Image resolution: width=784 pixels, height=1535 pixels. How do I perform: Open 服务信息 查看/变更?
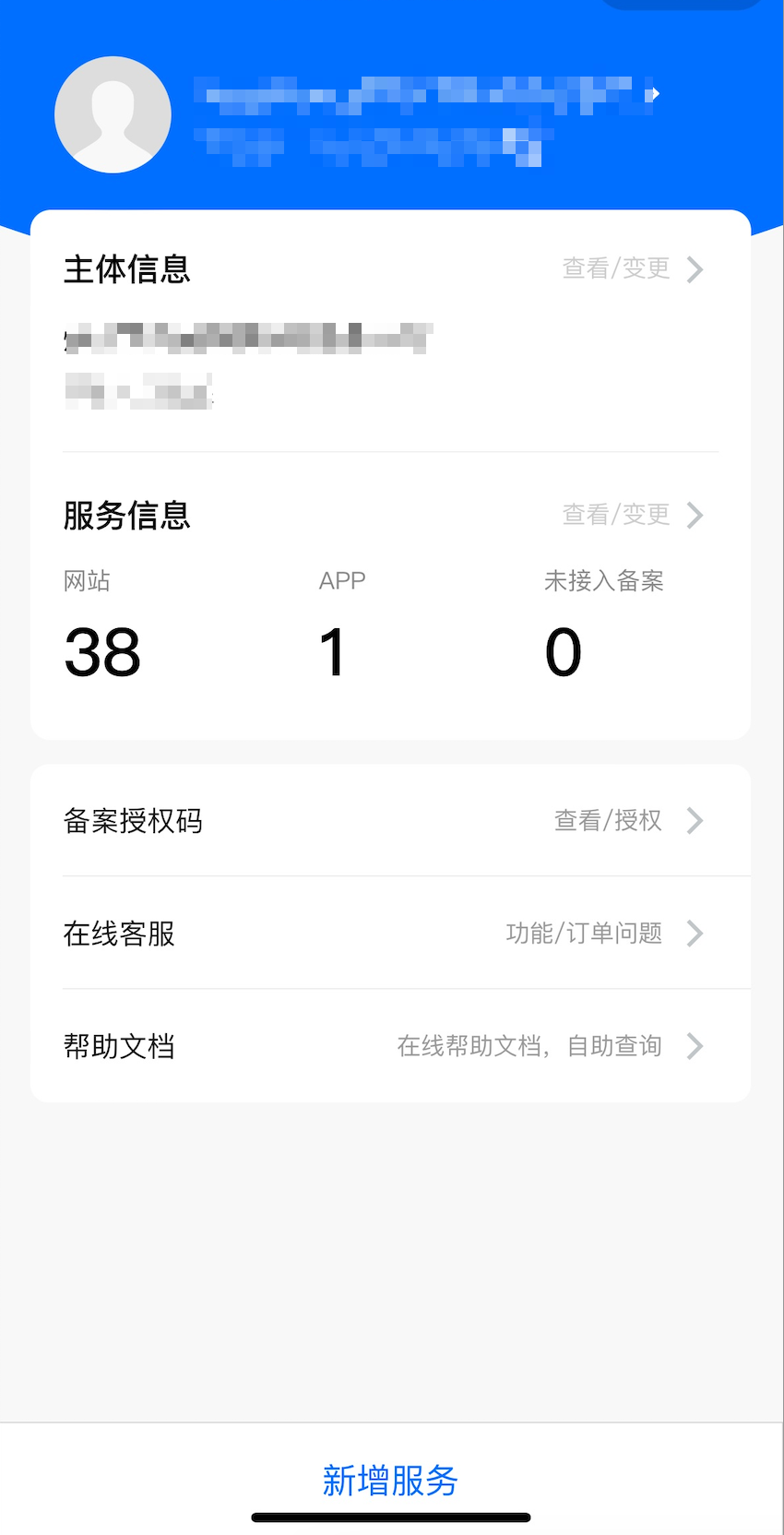633,515
